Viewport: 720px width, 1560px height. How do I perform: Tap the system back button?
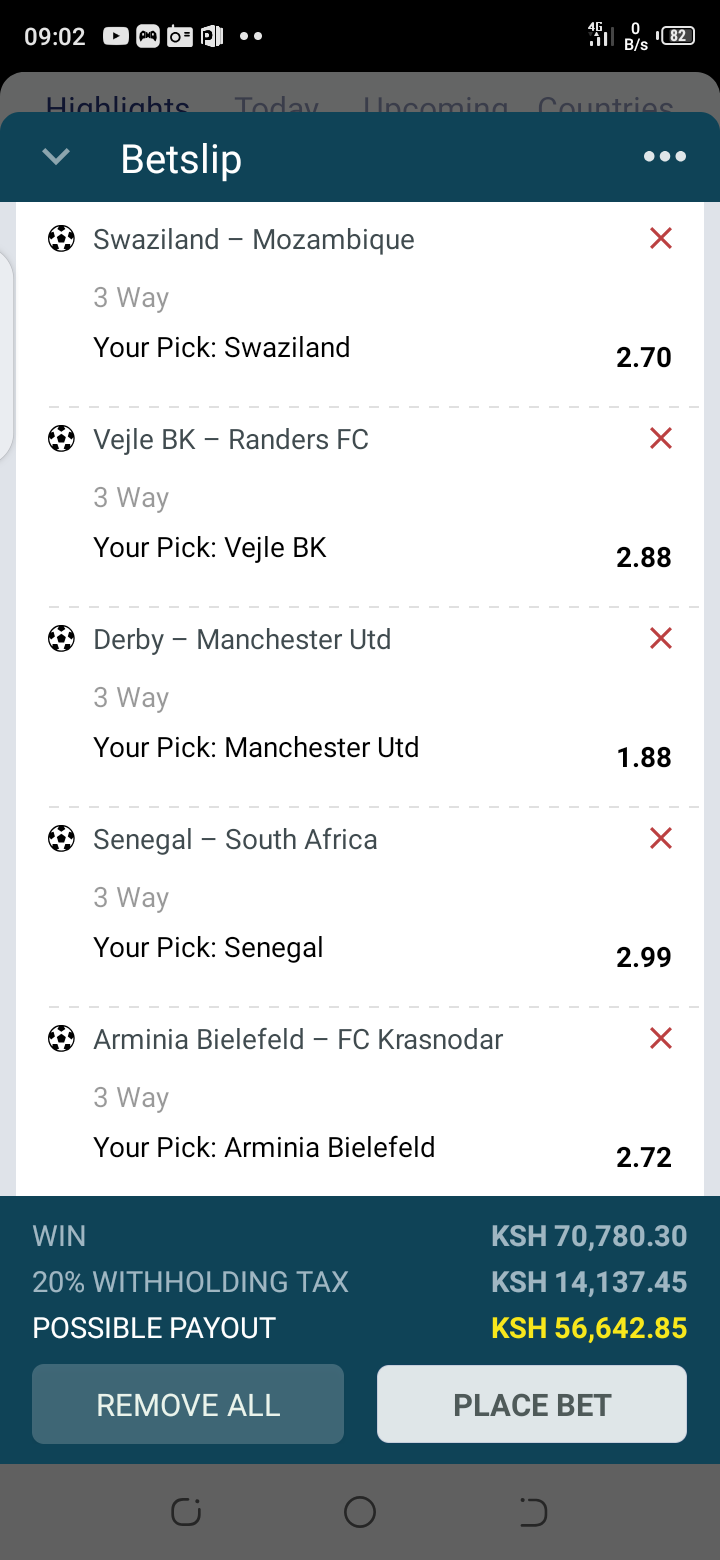[x=533, y=1512]
